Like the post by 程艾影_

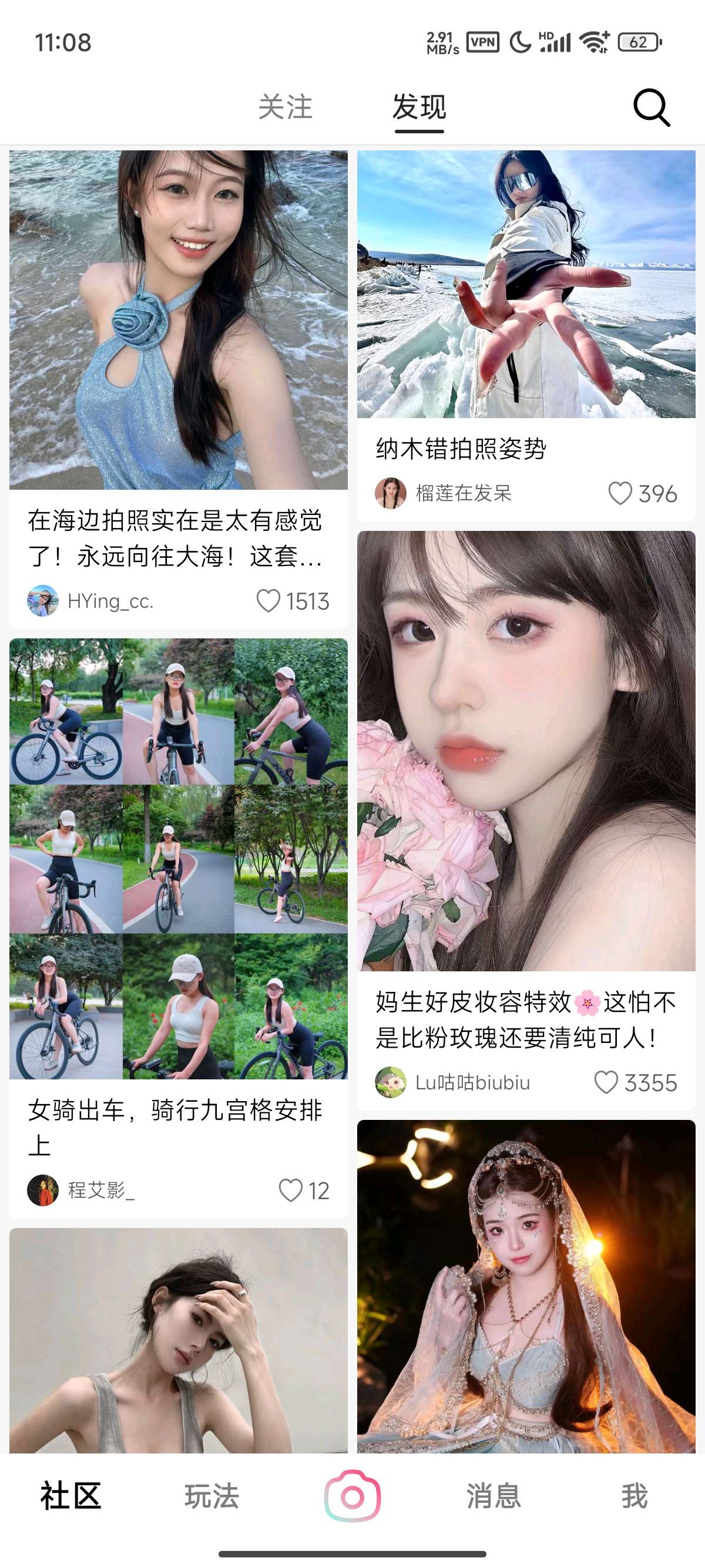290,1190
